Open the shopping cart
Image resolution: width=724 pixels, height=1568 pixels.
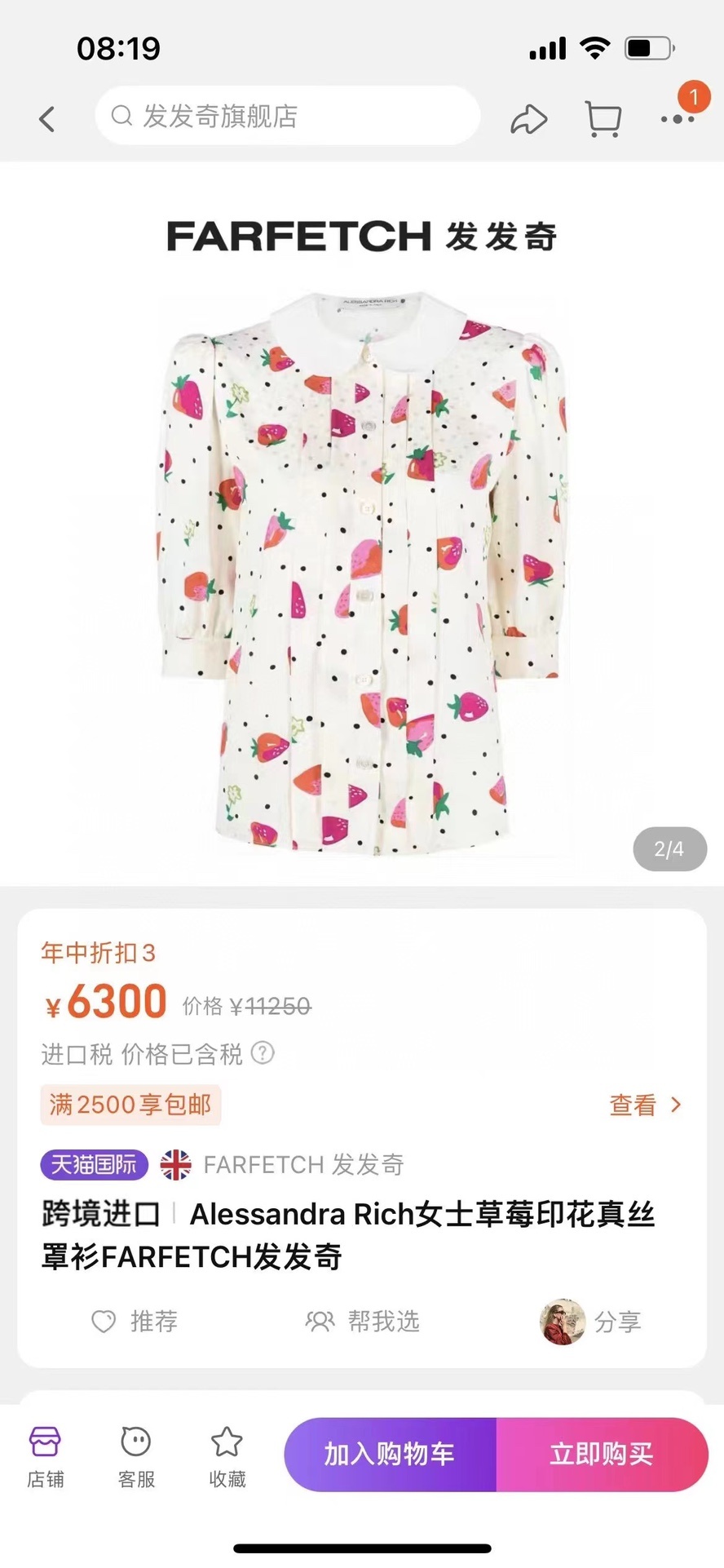[x=603, y=119]
